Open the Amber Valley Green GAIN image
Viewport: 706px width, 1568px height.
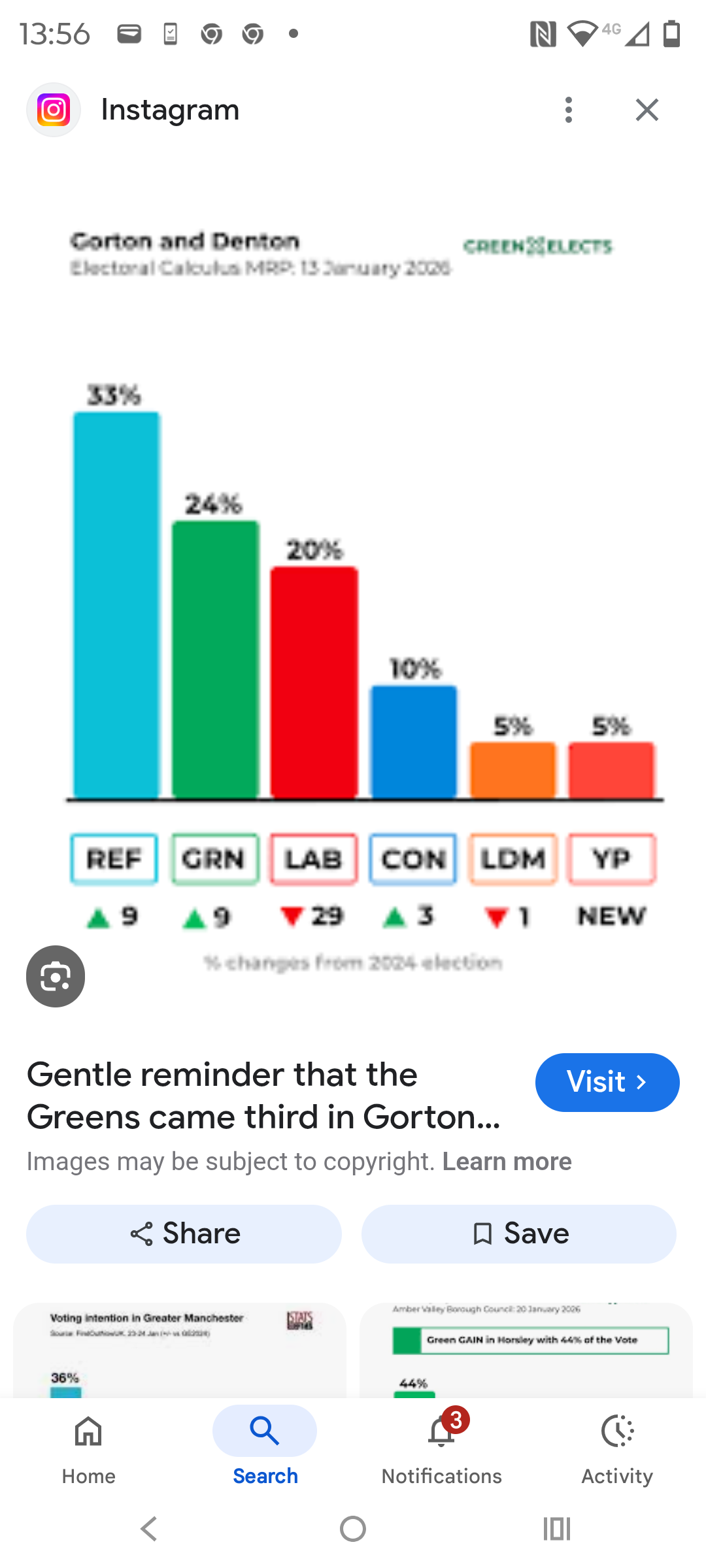tap(526, 1349)
